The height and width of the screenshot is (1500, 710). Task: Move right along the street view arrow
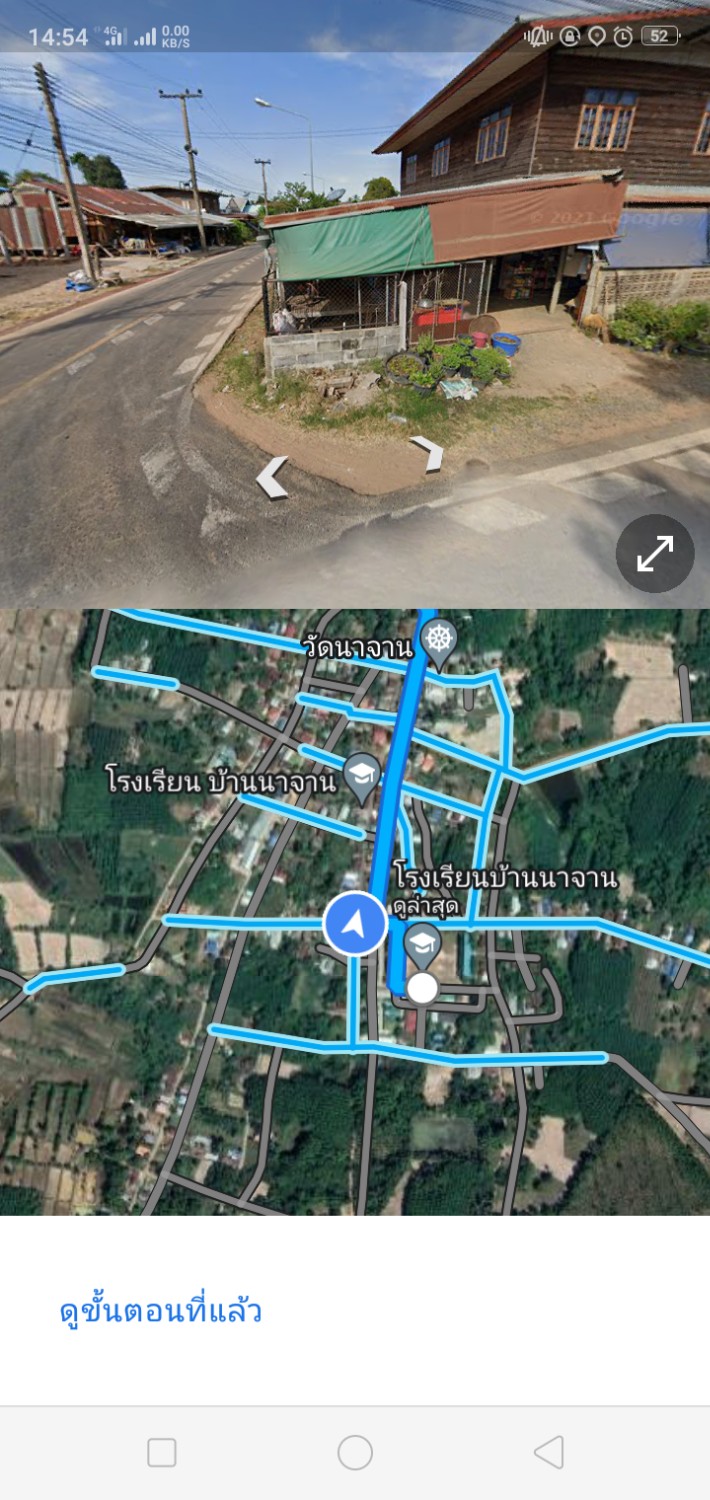428,453
